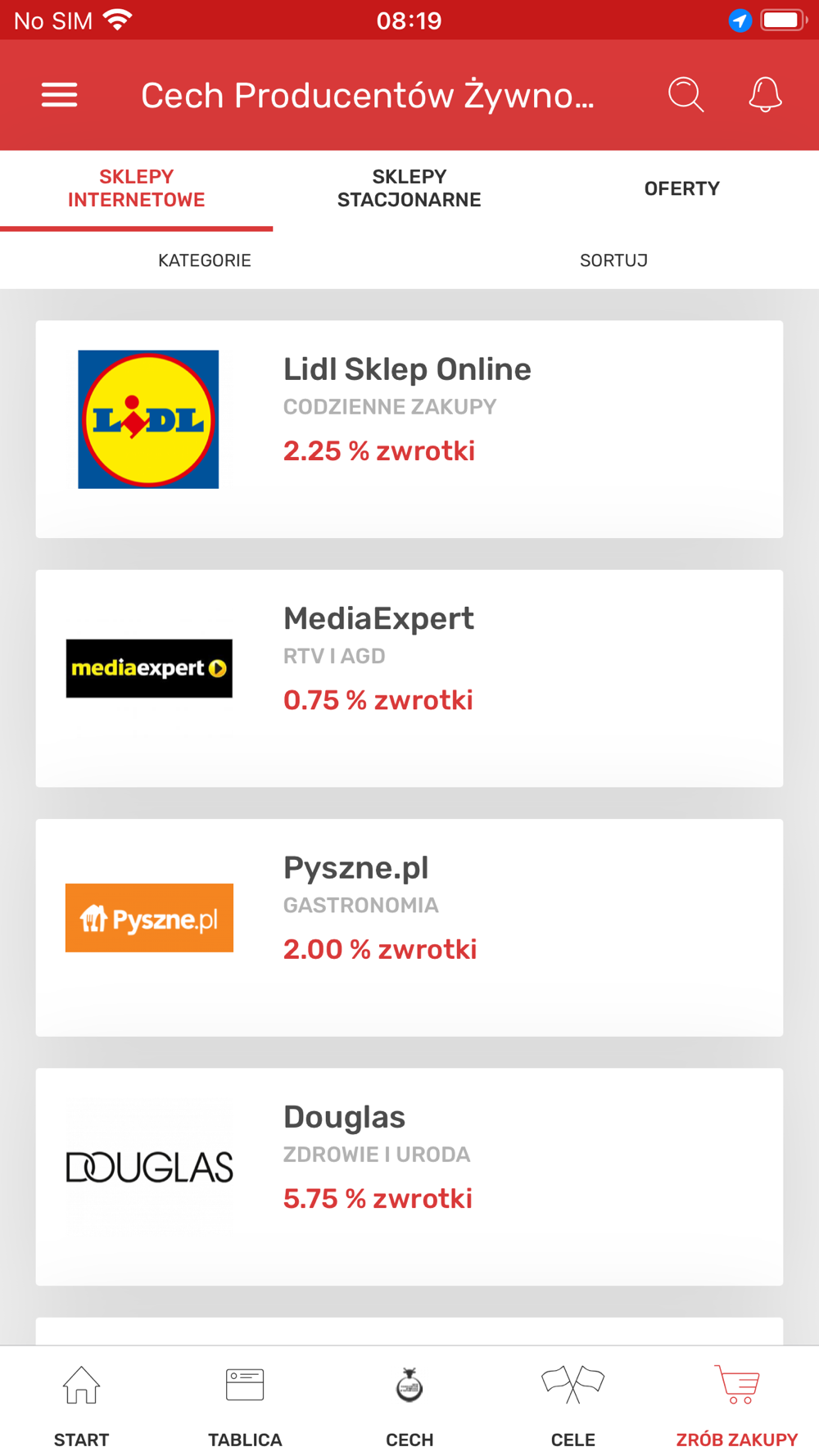819x1456 pixels.
Task: Select the Sklepy Internetowe tab
Action: (x=136, y=188)
